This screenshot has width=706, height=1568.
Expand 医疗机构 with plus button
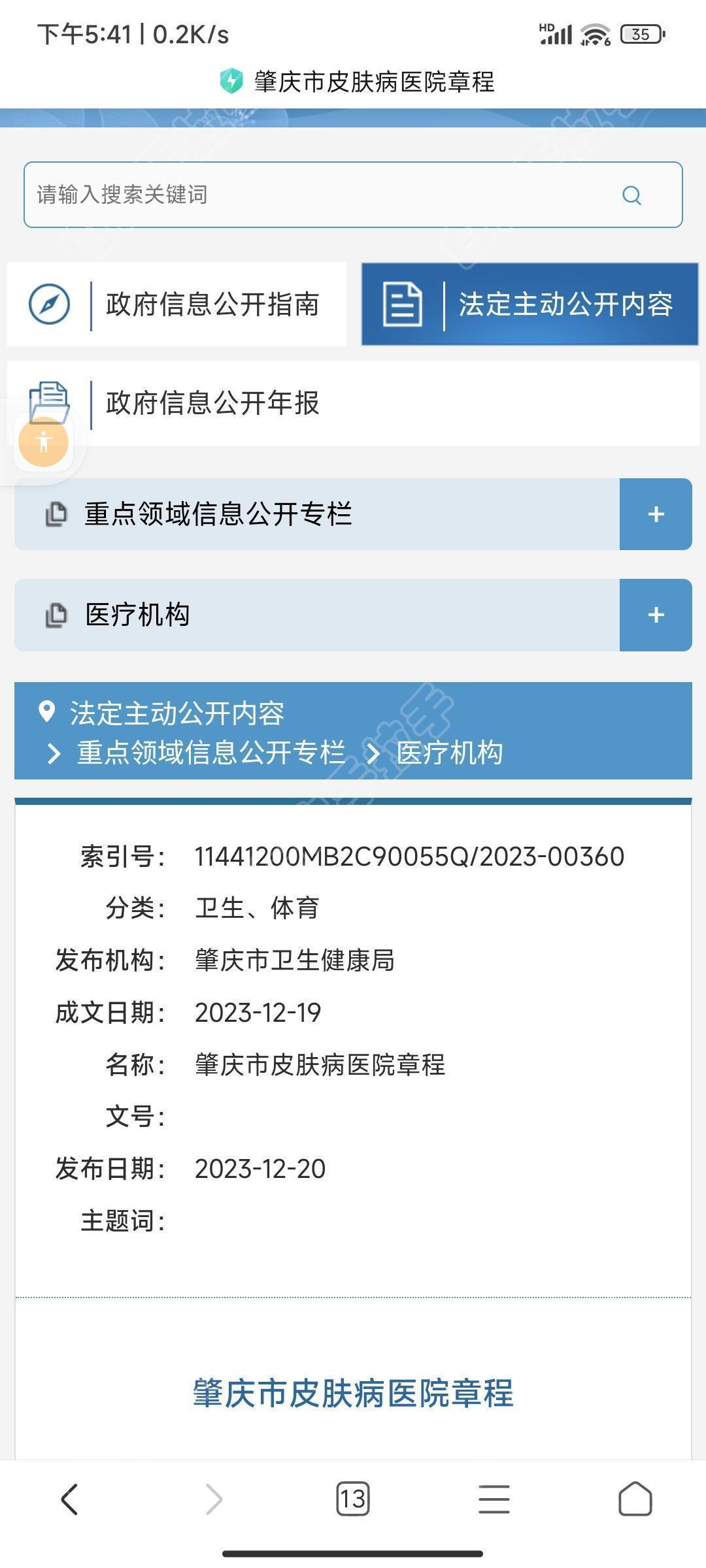[656, 615]
